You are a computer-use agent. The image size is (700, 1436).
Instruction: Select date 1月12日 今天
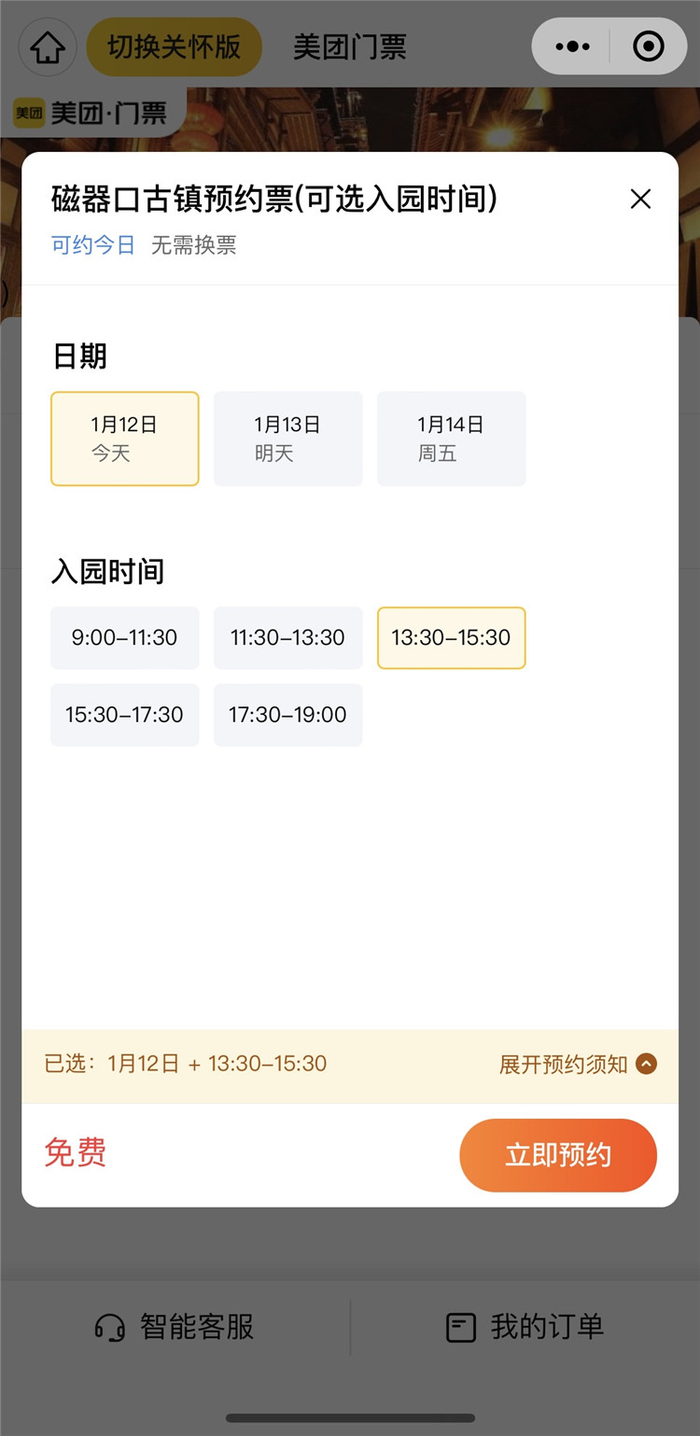125,438
